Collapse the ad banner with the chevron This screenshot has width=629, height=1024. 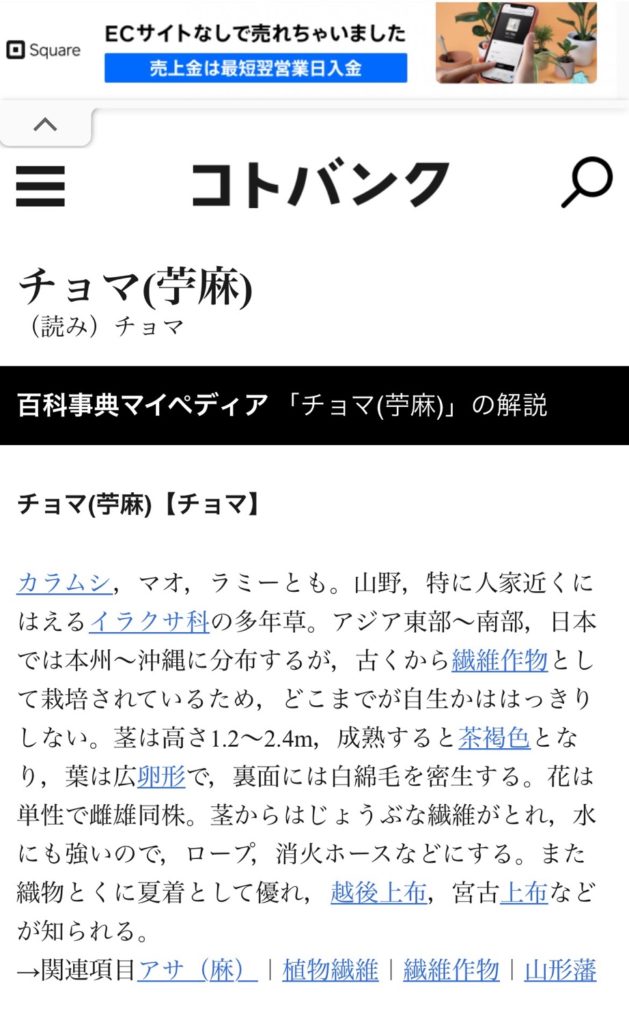pyautogui.click(x=45, y=125)
